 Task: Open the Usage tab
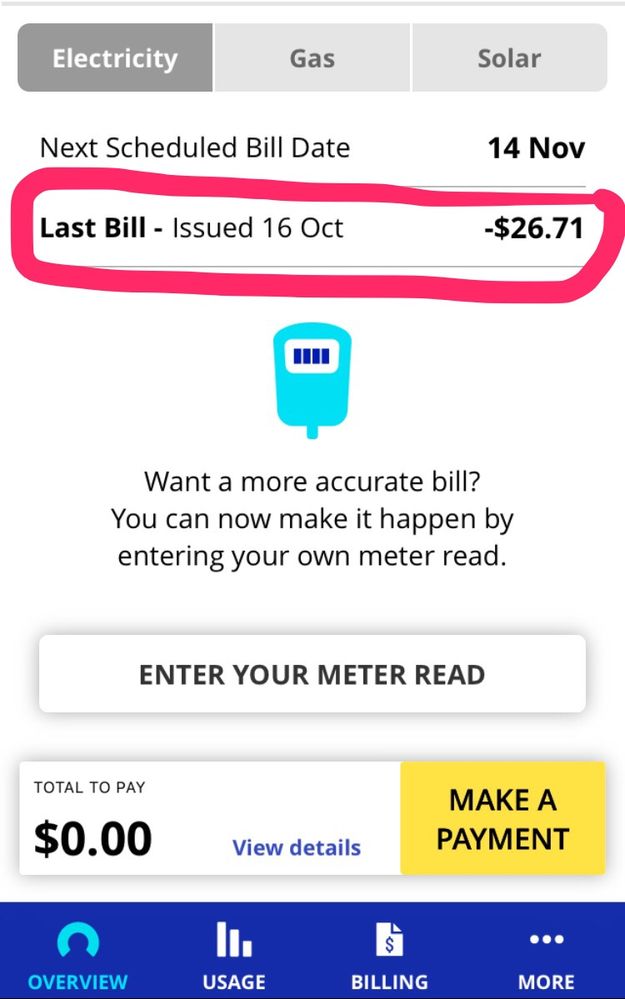234,955
